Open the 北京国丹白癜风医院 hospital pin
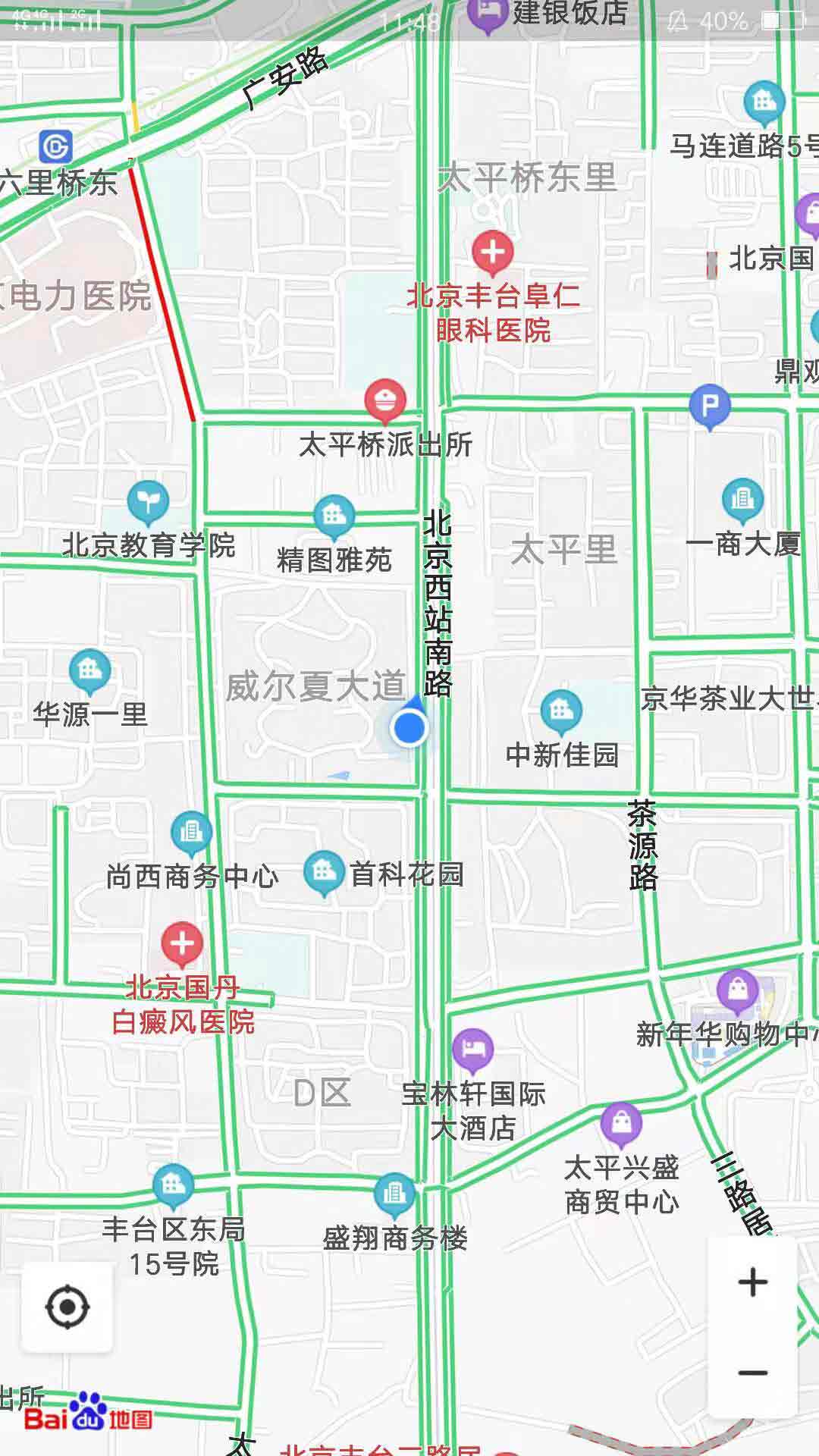The width and height of the screenshot is (819, 1456). pyautogui.click(x=182, y=944)
